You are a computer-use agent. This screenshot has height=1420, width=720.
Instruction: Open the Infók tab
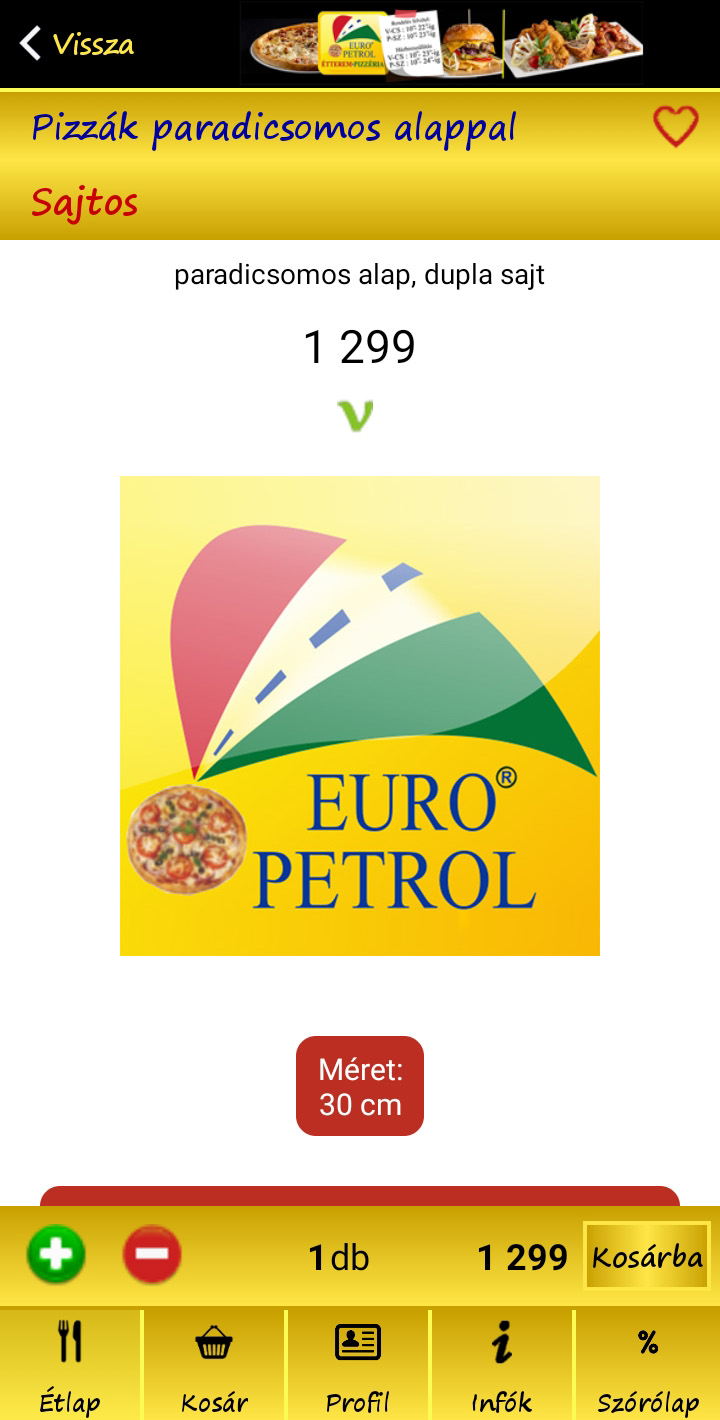[502, 1364]
